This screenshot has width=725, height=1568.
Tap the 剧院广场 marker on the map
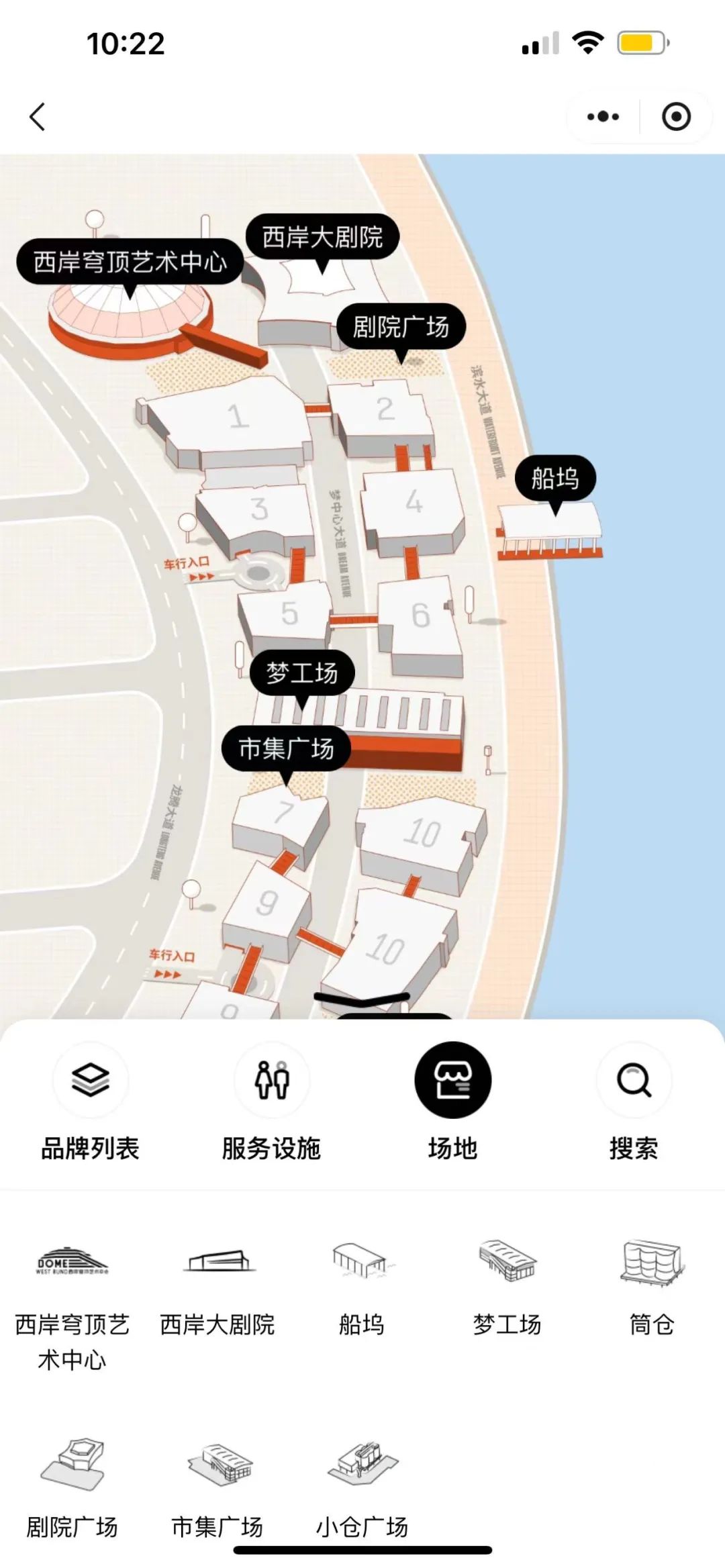pyautogui.click(x=401, y=327)
